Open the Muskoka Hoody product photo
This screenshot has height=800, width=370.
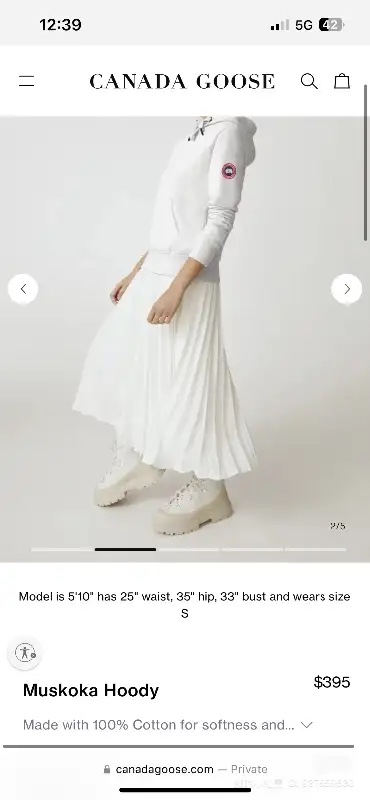pos(185,339)
